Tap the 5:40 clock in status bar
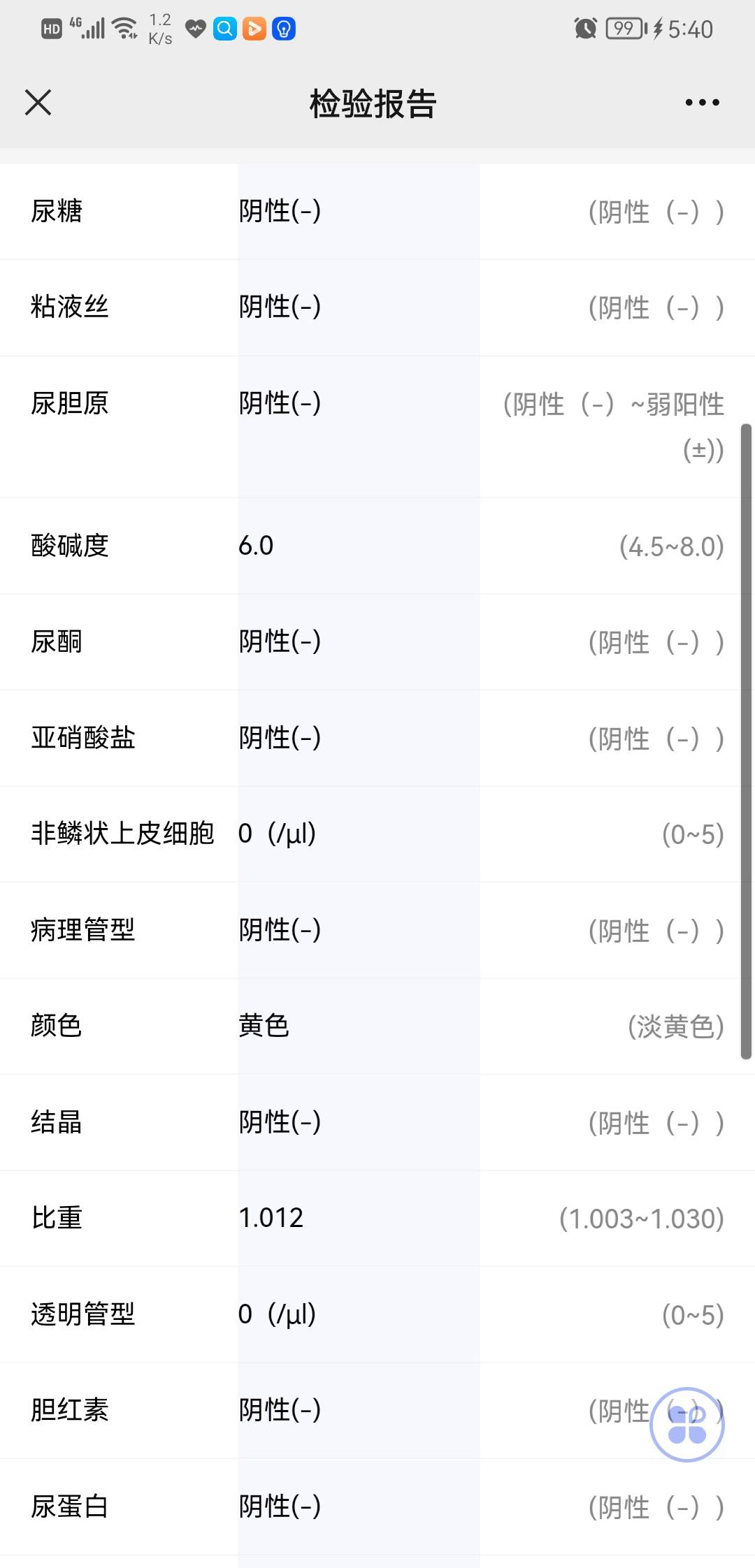Screen dimensions: 755x1568 click(x=691, y=28)
